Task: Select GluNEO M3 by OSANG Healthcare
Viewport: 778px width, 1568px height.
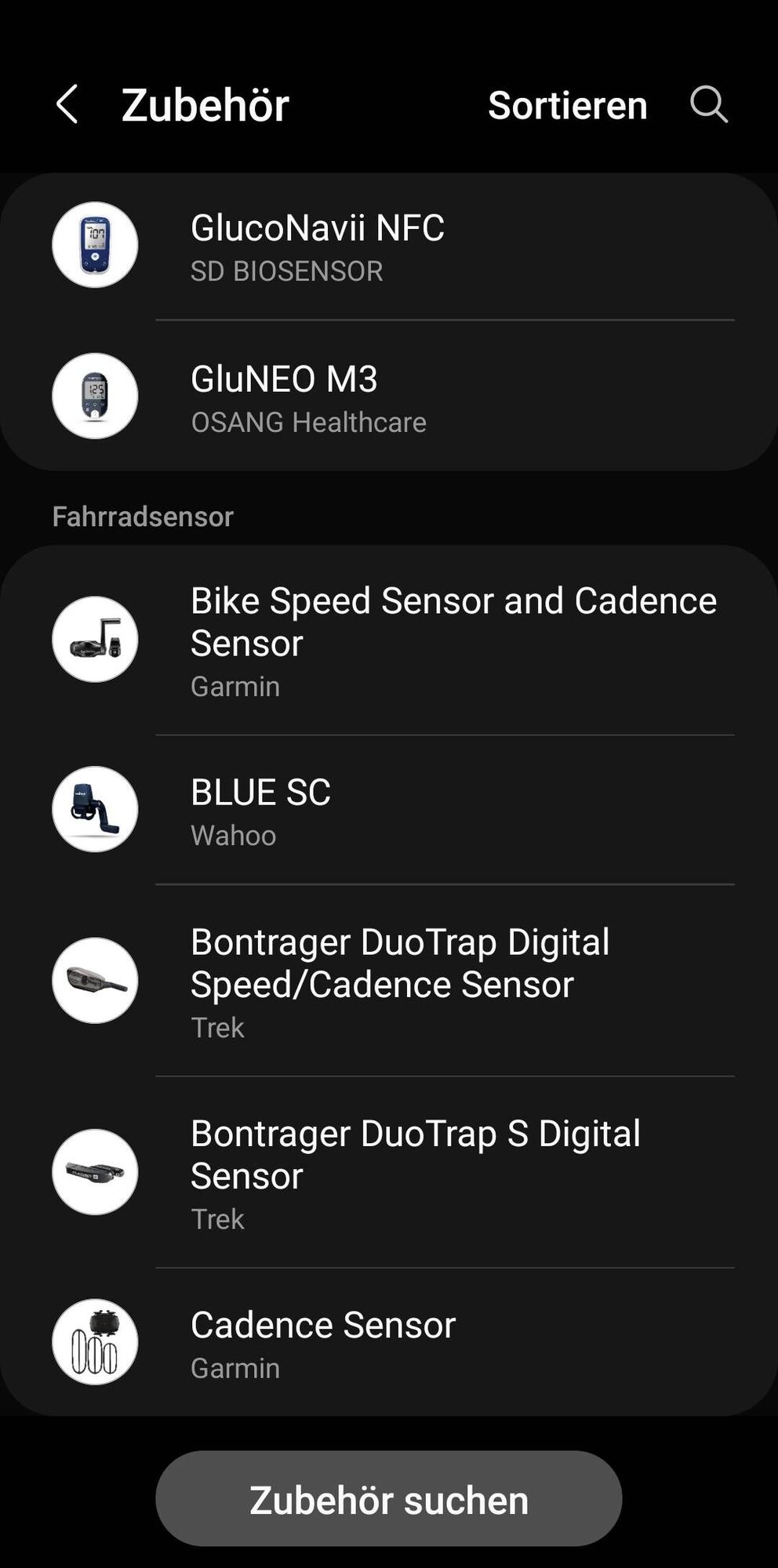Action: point(389,397)
